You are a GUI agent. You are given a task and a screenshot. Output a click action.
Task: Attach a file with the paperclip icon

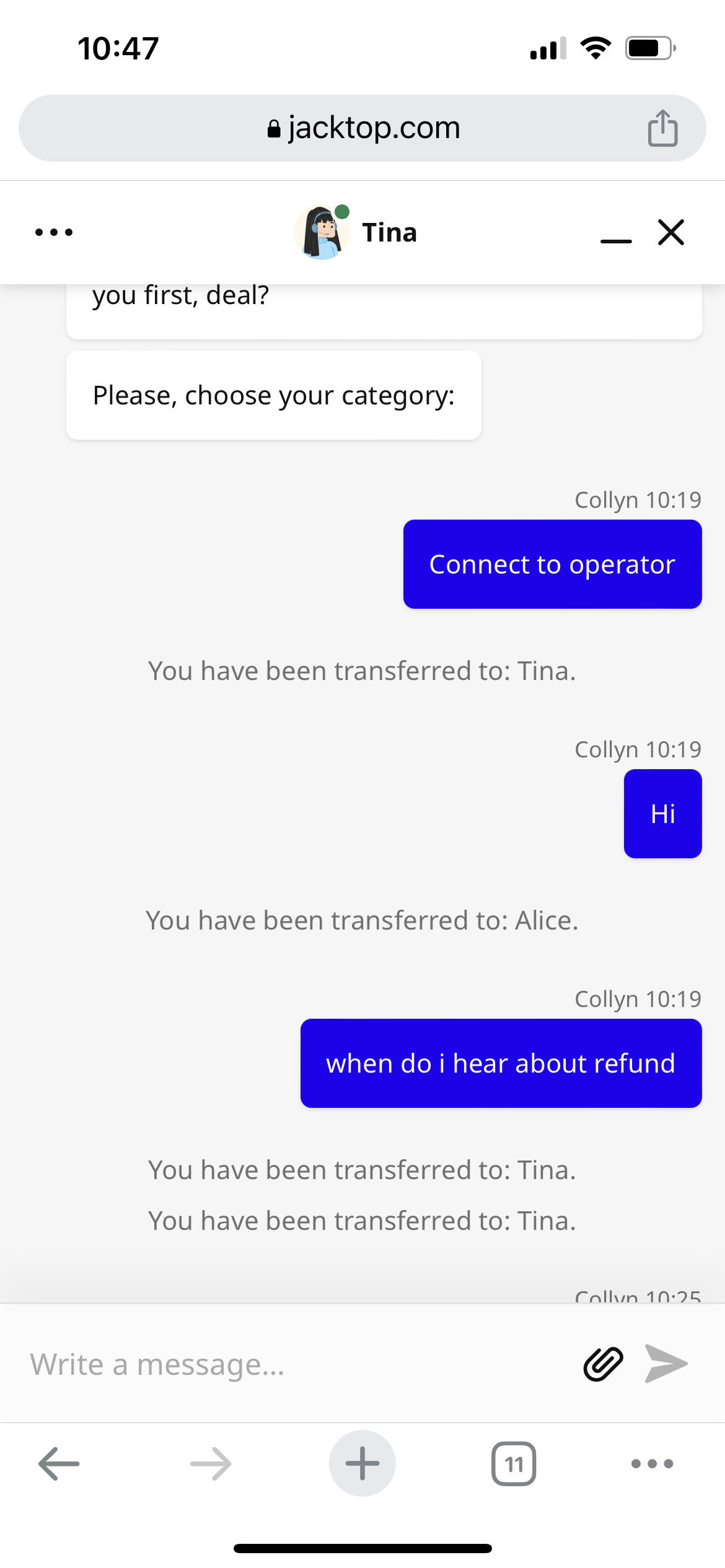(x=603, y=1364)
